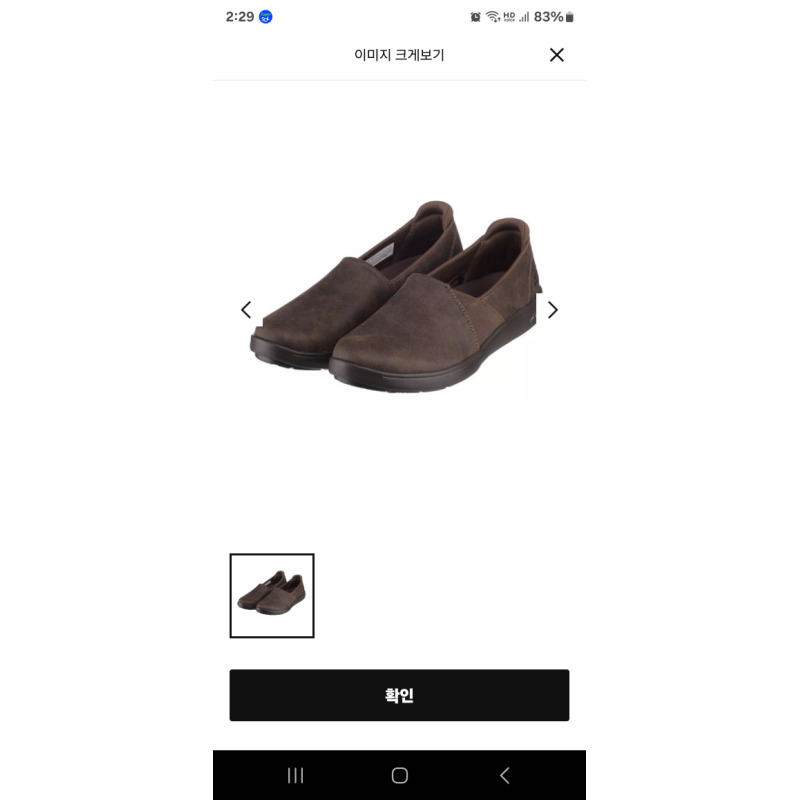Go back using system navigation
This screenshot has width=800, height=800.
tap(504, 775)
